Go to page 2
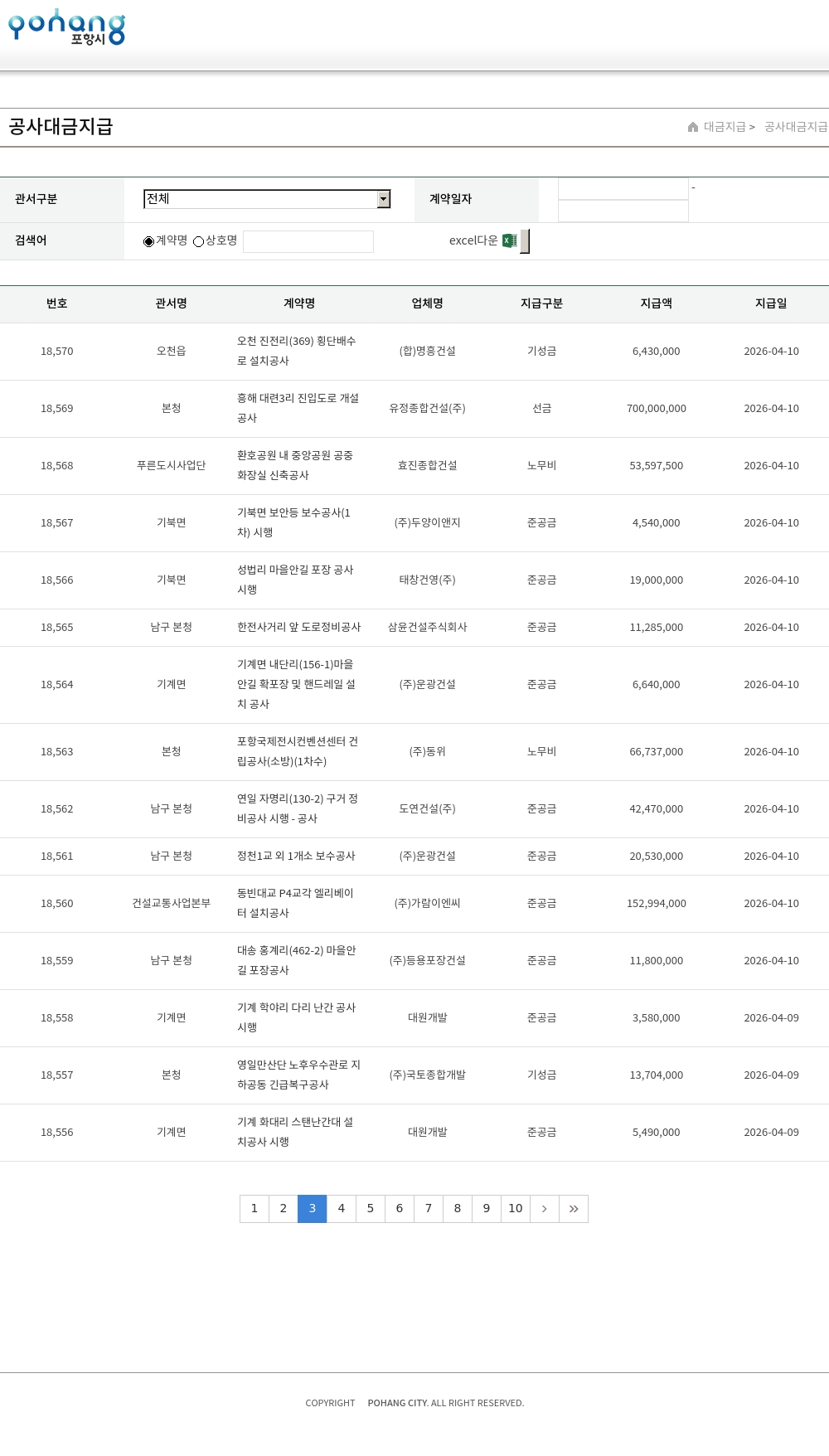 [284, 1209]
